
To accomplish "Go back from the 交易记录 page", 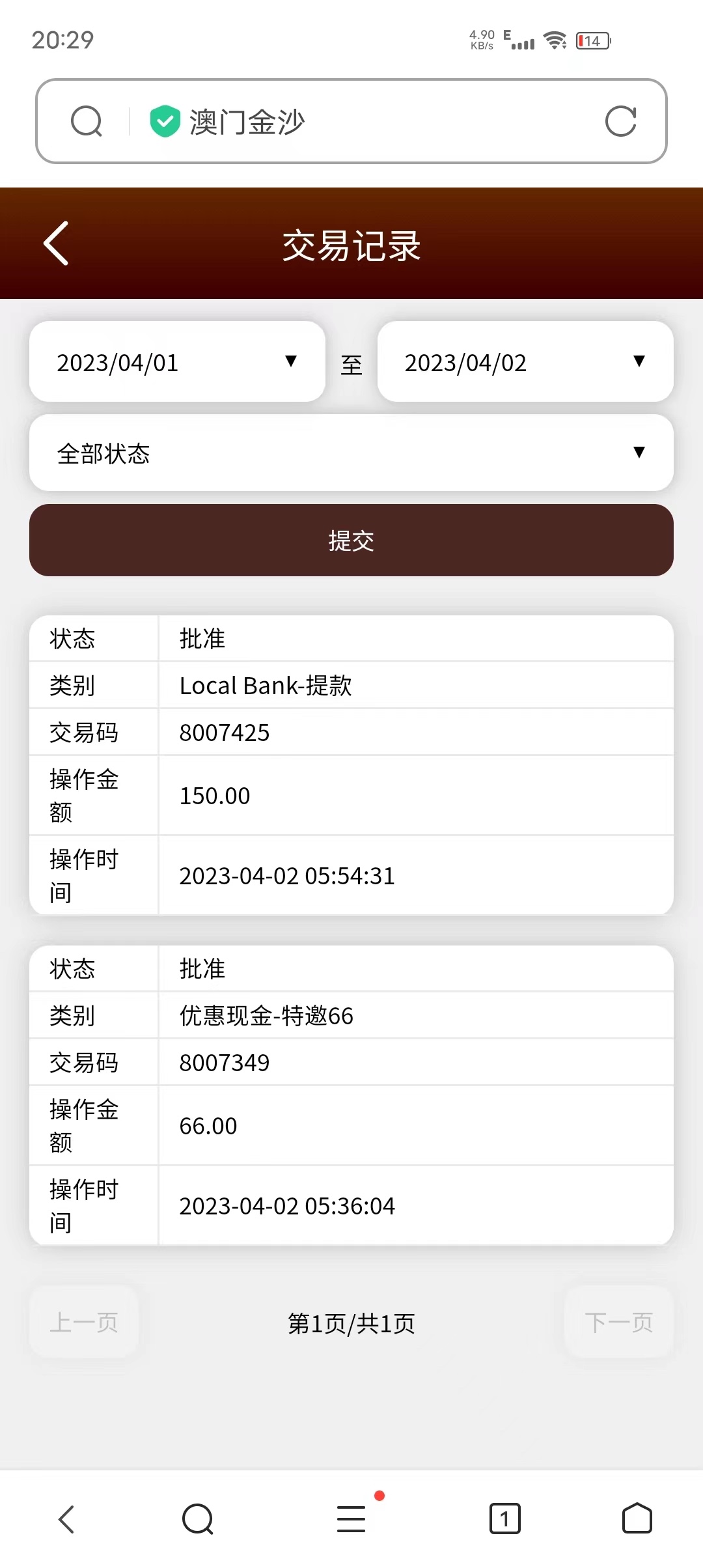I will coord(56,244).
